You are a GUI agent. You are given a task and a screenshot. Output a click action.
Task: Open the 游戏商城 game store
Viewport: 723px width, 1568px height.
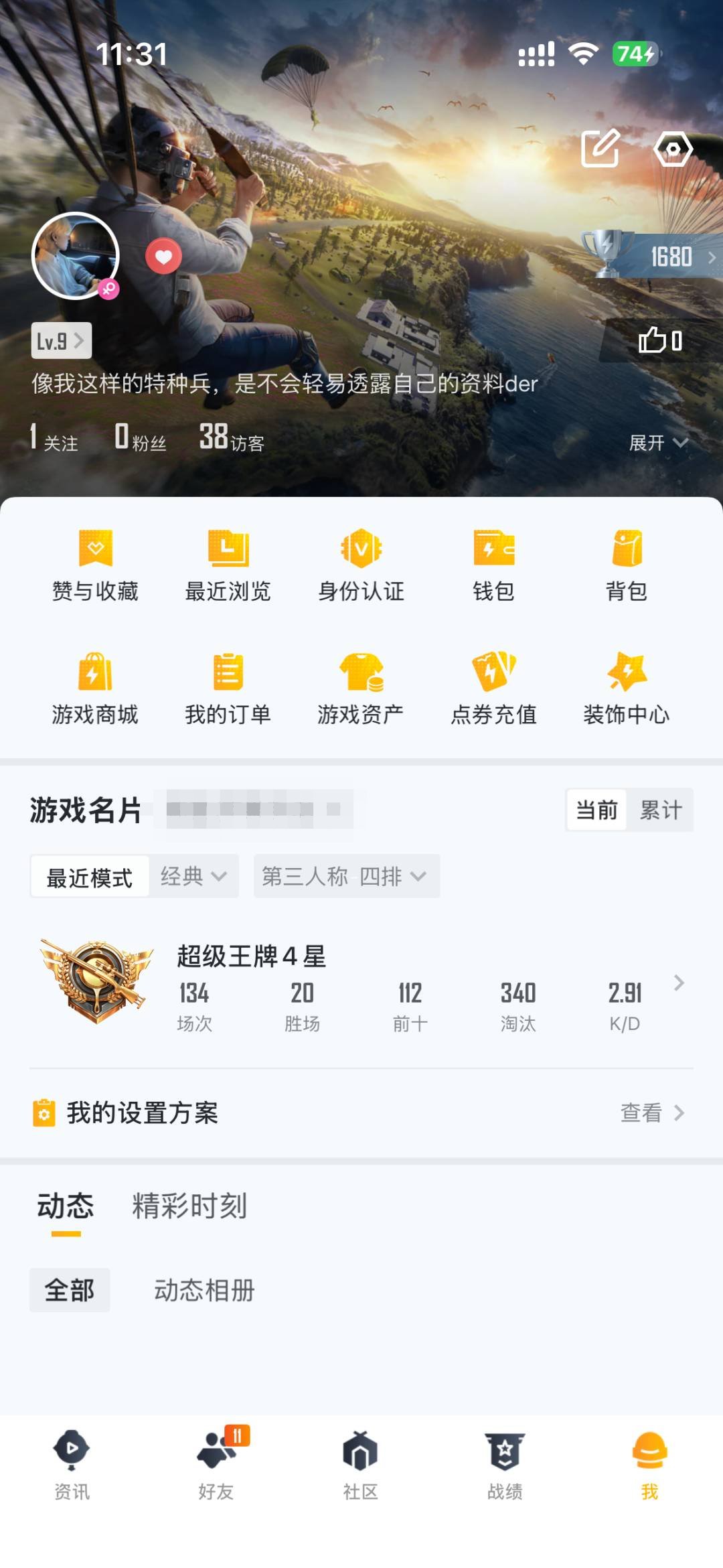96,688
